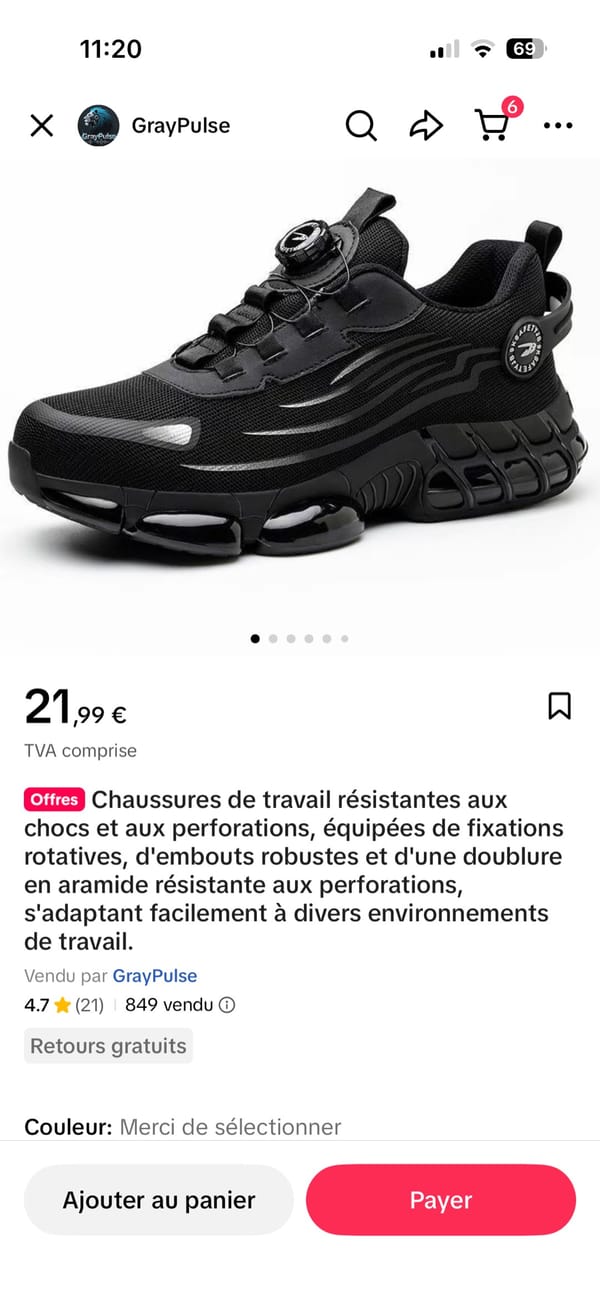Screen dimensions: 600x1305
Task: Open the 4.7 star reviews
Action: [x=64, y=1006]
